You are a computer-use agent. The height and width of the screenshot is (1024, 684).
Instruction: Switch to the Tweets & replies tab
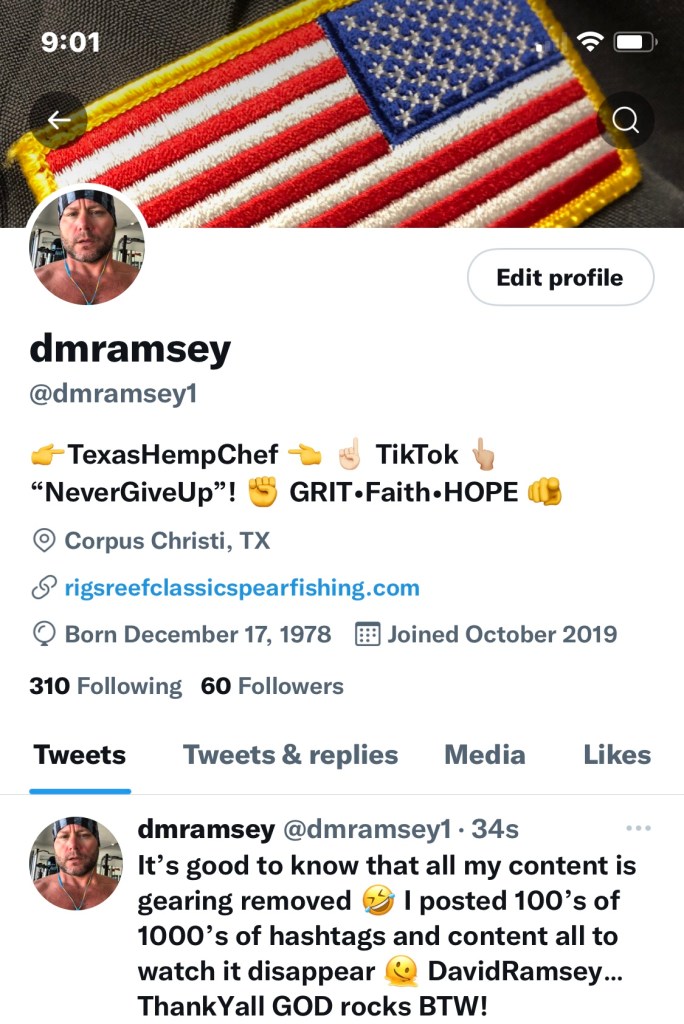click(290, 755)
